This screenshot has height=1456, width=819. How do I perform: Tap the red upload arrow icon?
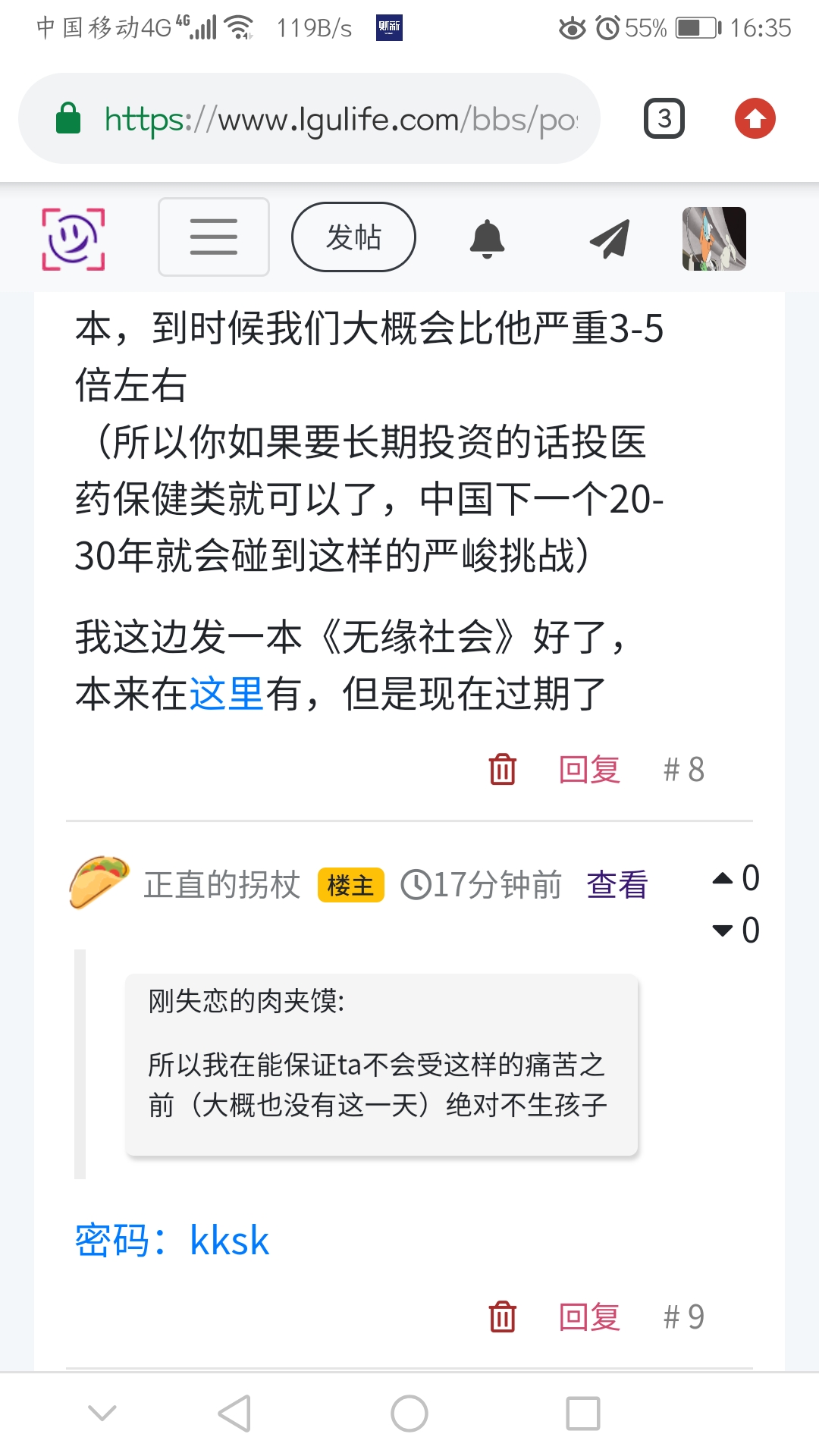755,118
